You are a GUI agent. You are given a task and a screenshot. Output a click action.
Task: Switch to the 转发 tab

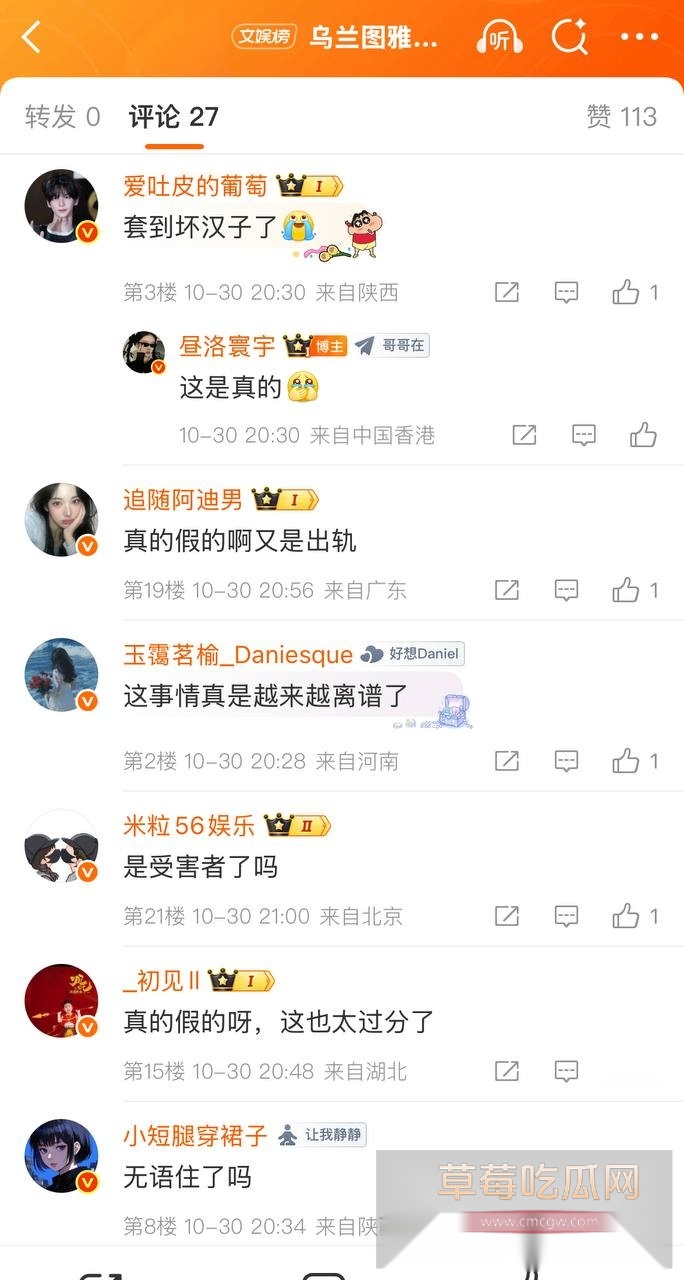pyautogui.click(x=62, y=117)
